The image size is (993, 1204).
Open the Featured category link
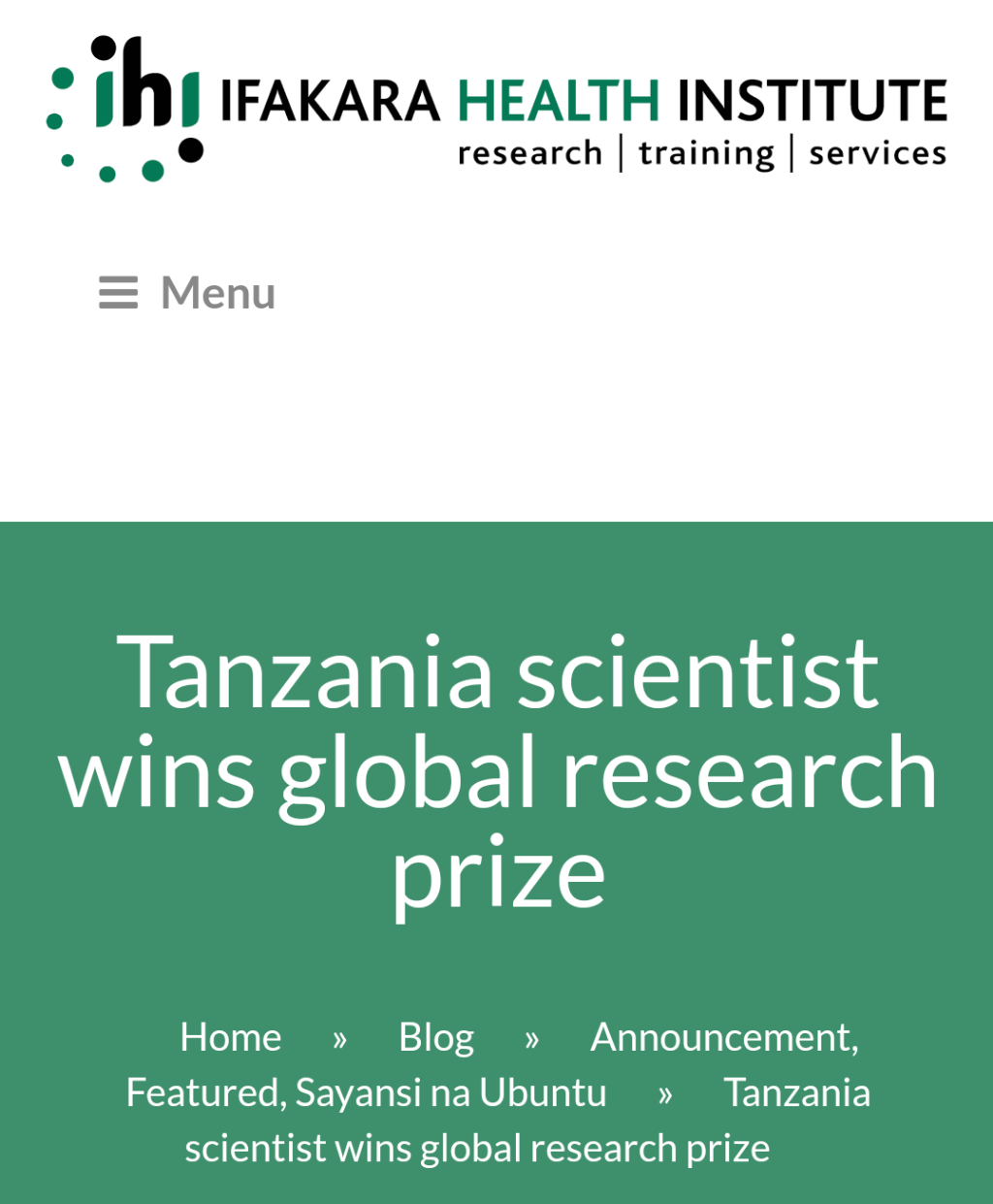(204, 1092)
